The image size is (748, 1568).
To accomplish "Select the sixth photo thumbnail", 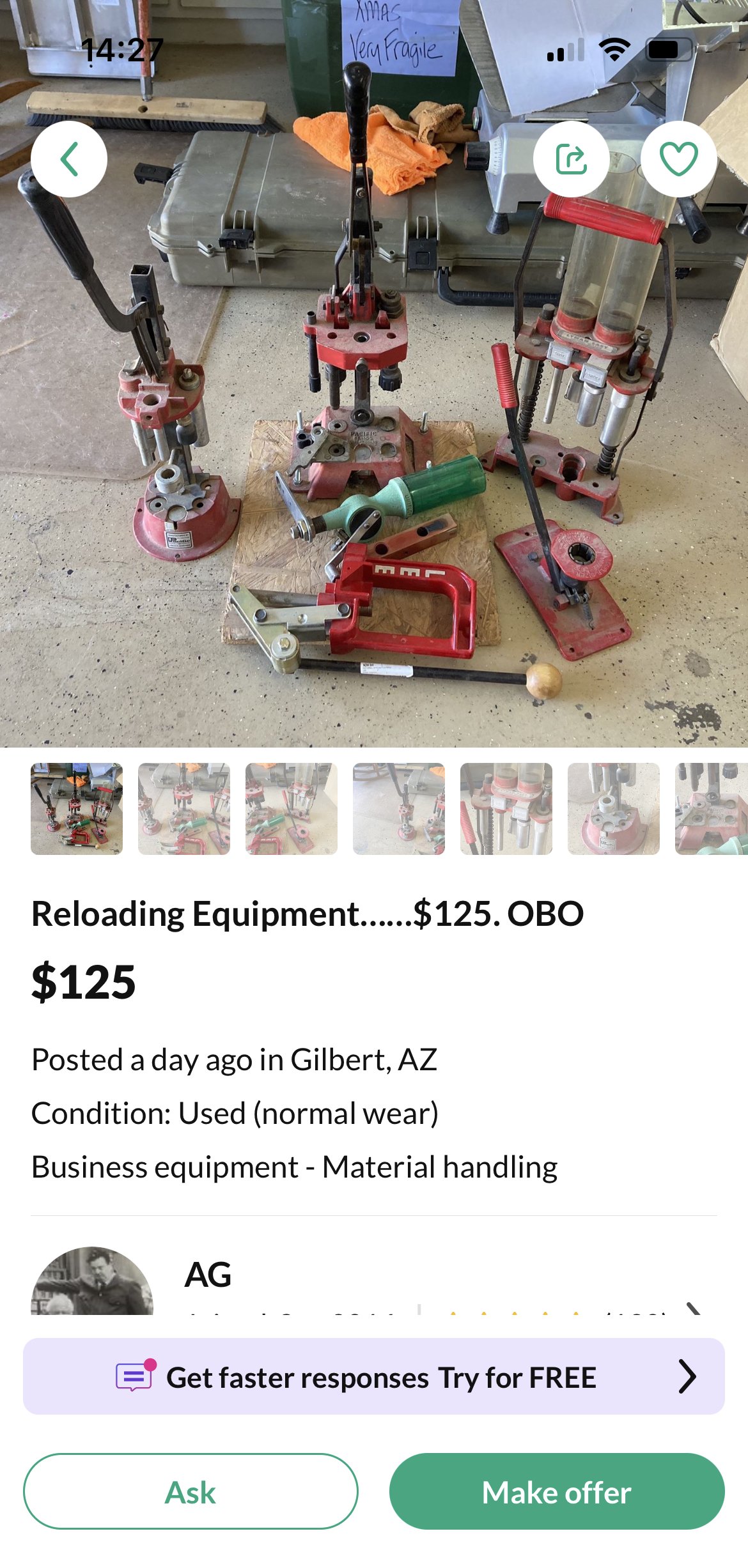I will [614, 809].
